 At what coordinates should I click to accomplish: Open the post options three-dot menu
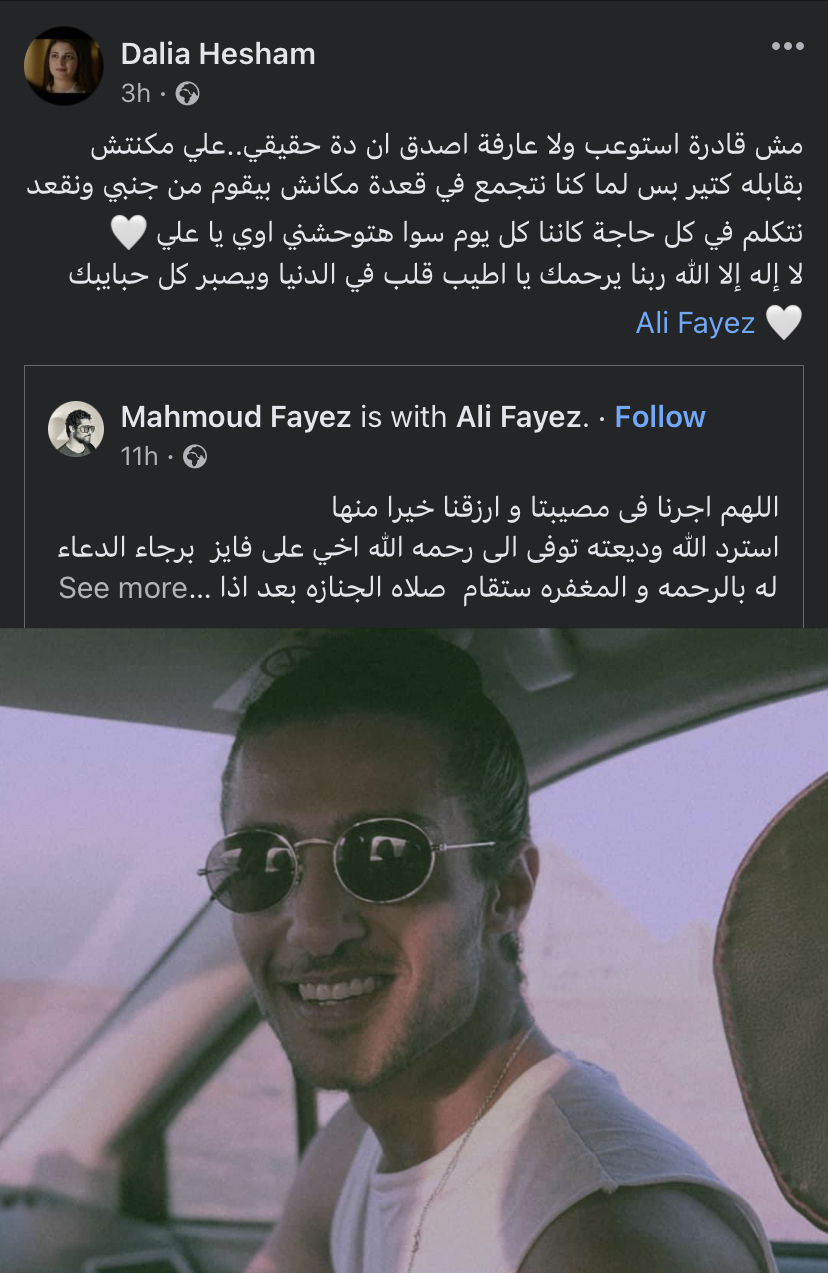point(787,46)
